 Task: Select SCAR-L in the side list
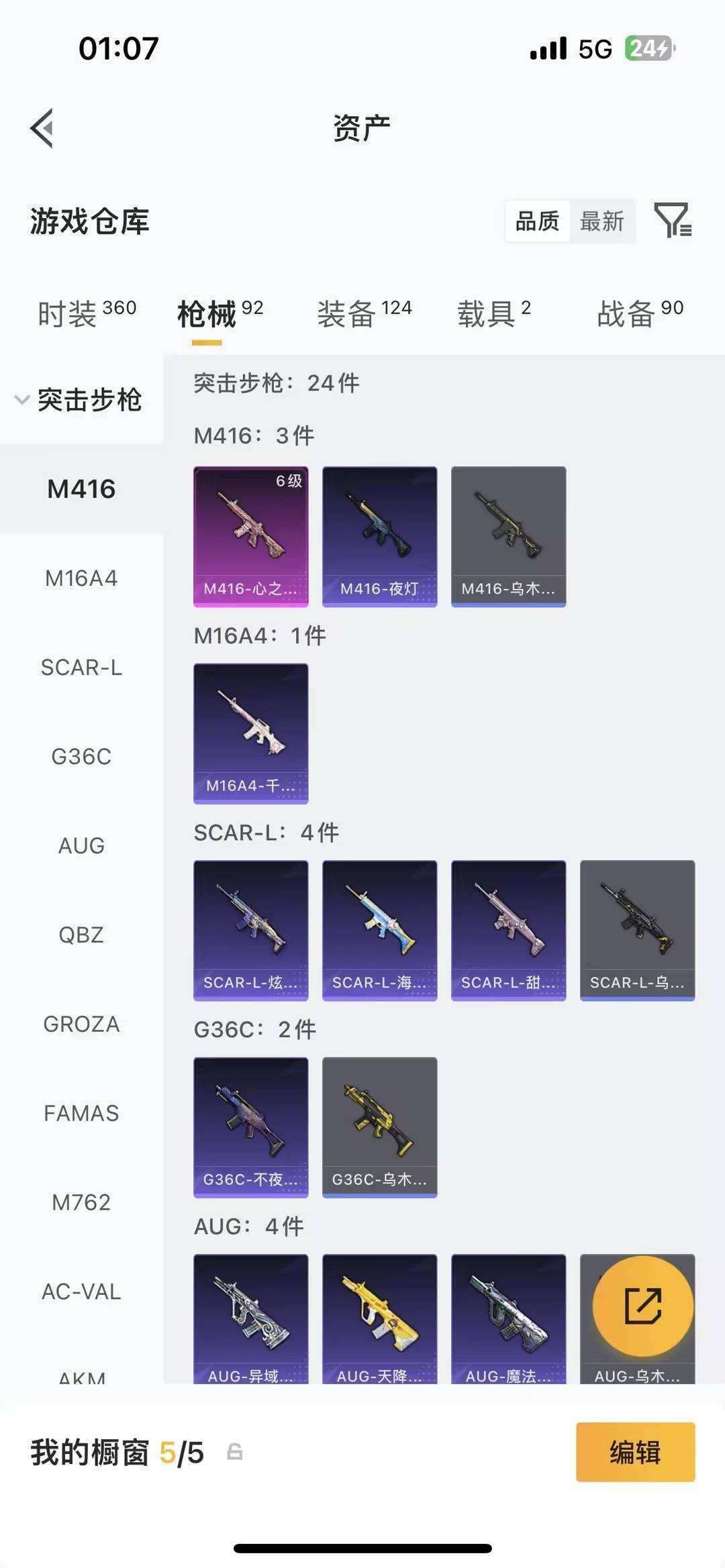point(81,668)
